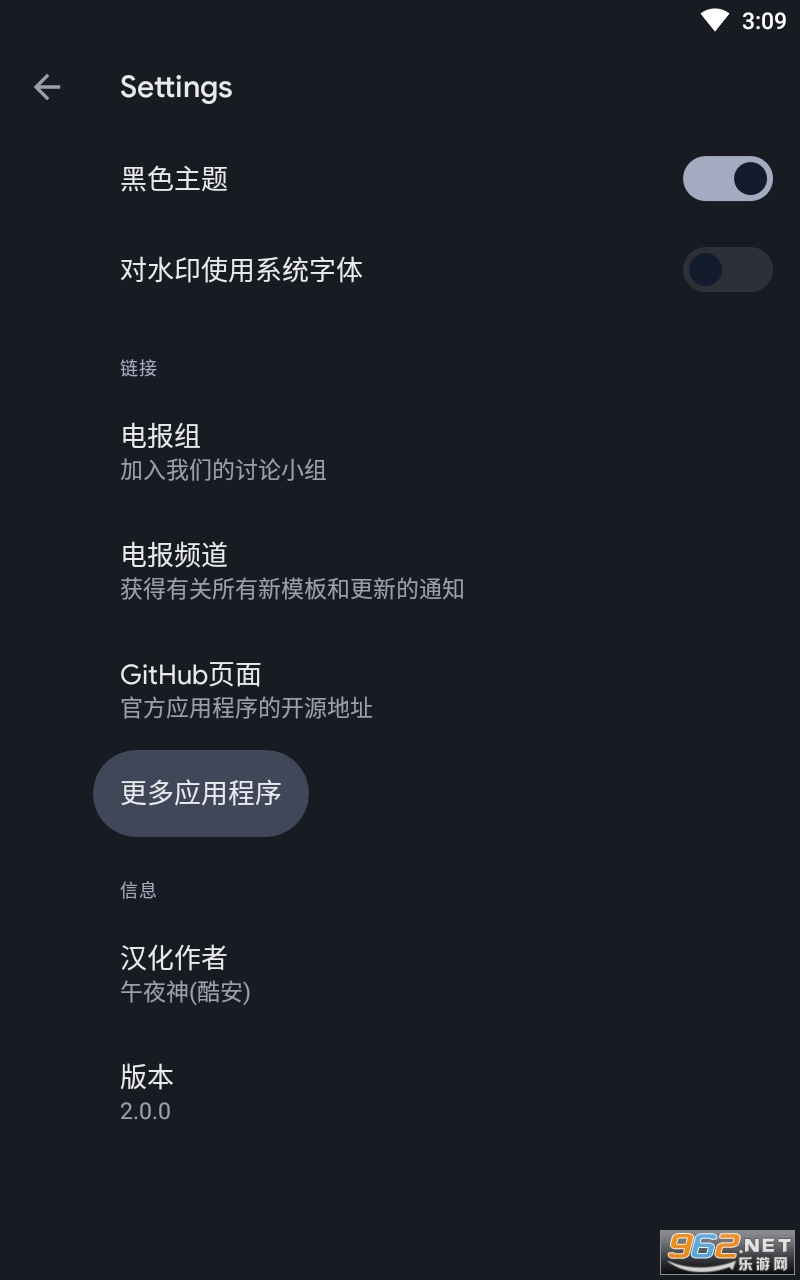Select 更多应用程序

[x=201, y=793]
